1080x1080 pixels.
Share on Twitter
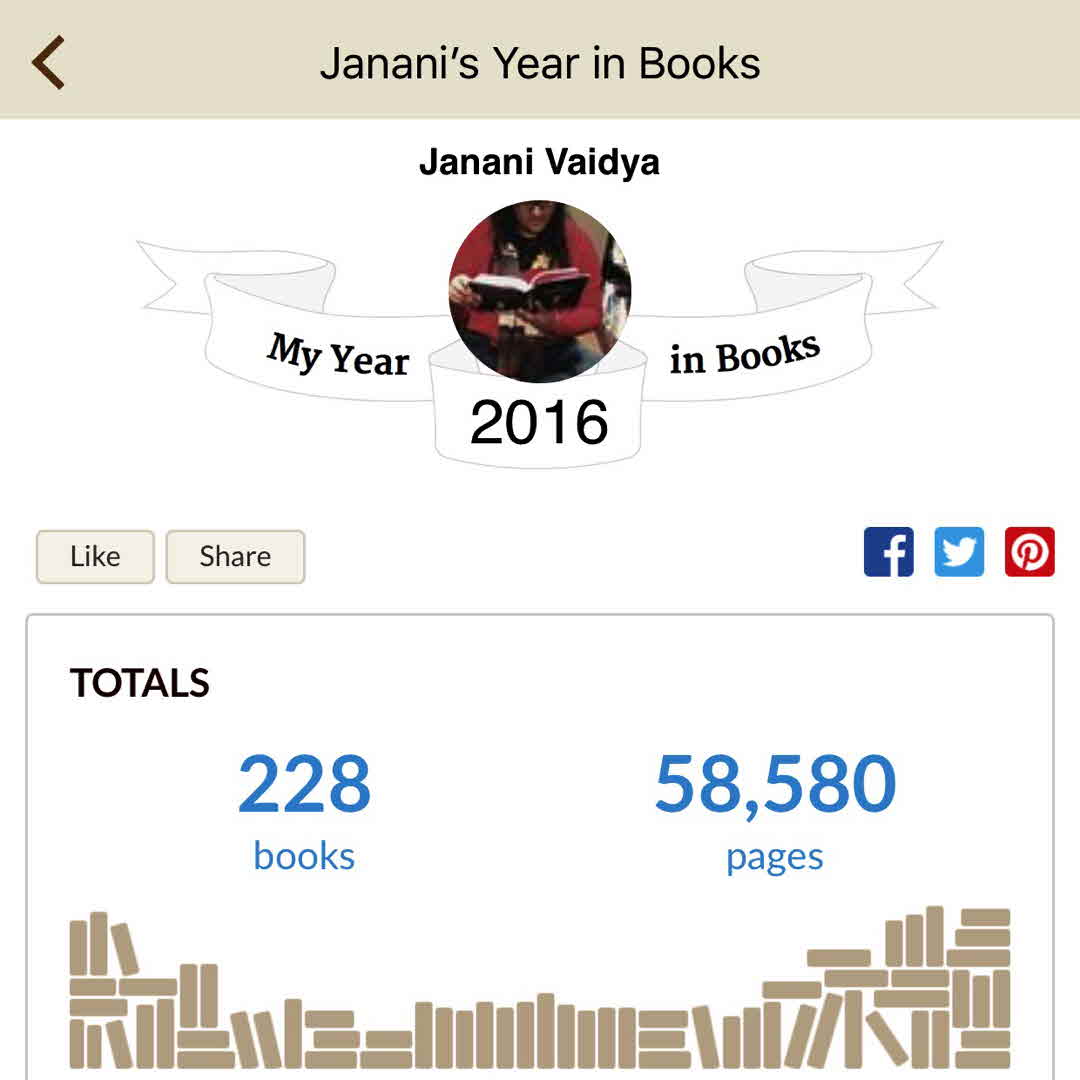coord(959,552)
